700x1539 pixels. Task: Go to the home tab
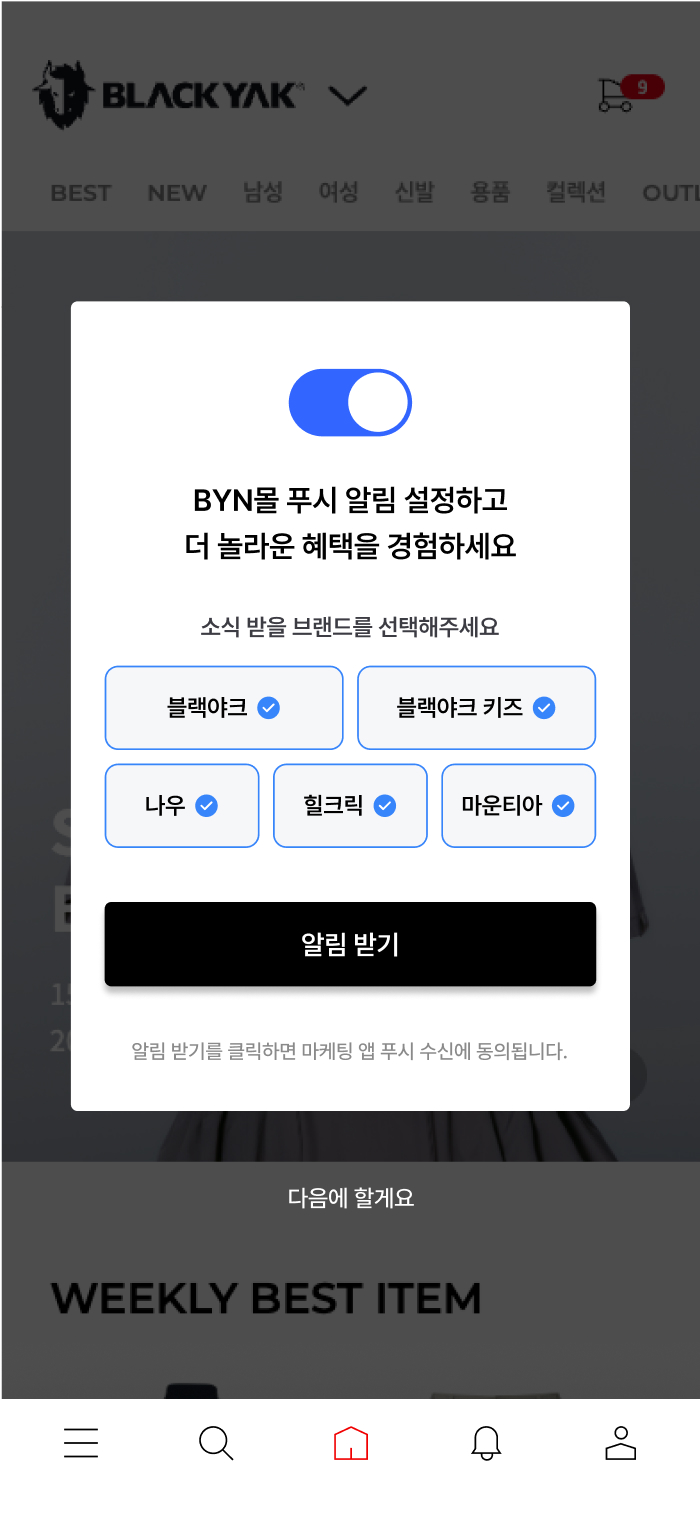(x=351, y=1443)
